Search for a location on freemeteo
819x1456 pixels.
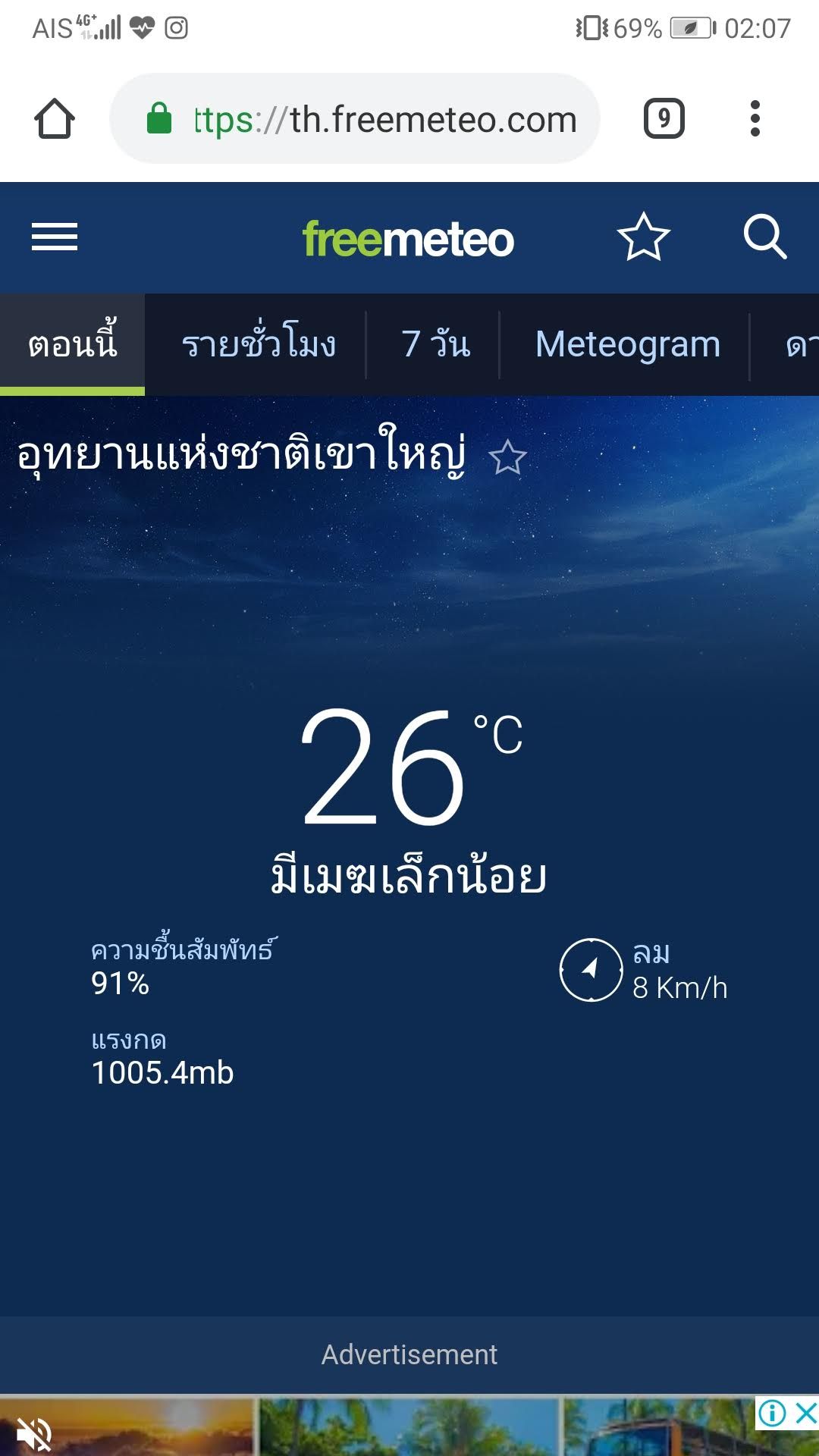click(764, 237)
